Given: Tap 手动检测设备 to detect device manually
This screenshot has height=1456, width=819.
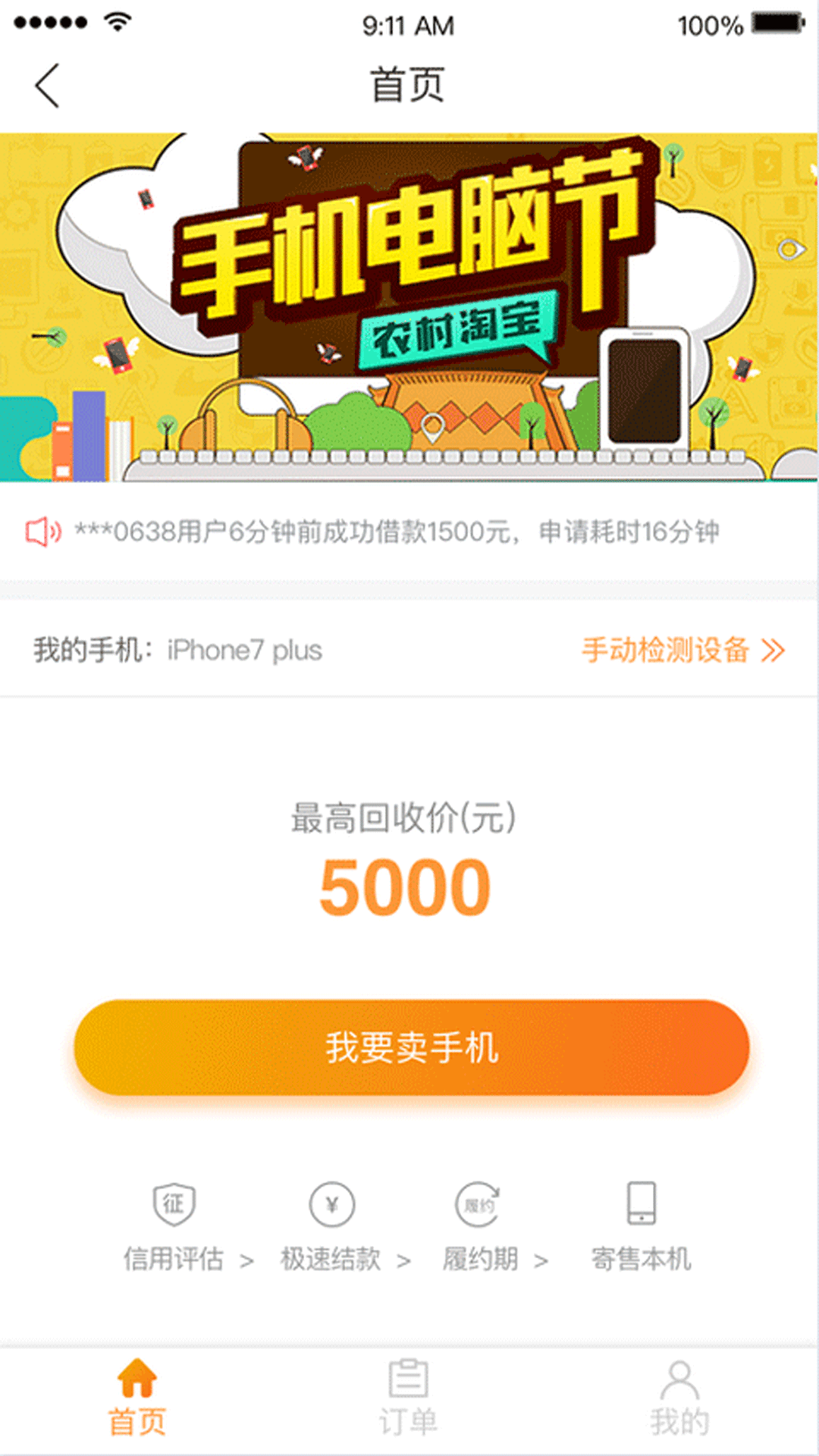Looking at the screenshot, I should click(x=683, y=650).
